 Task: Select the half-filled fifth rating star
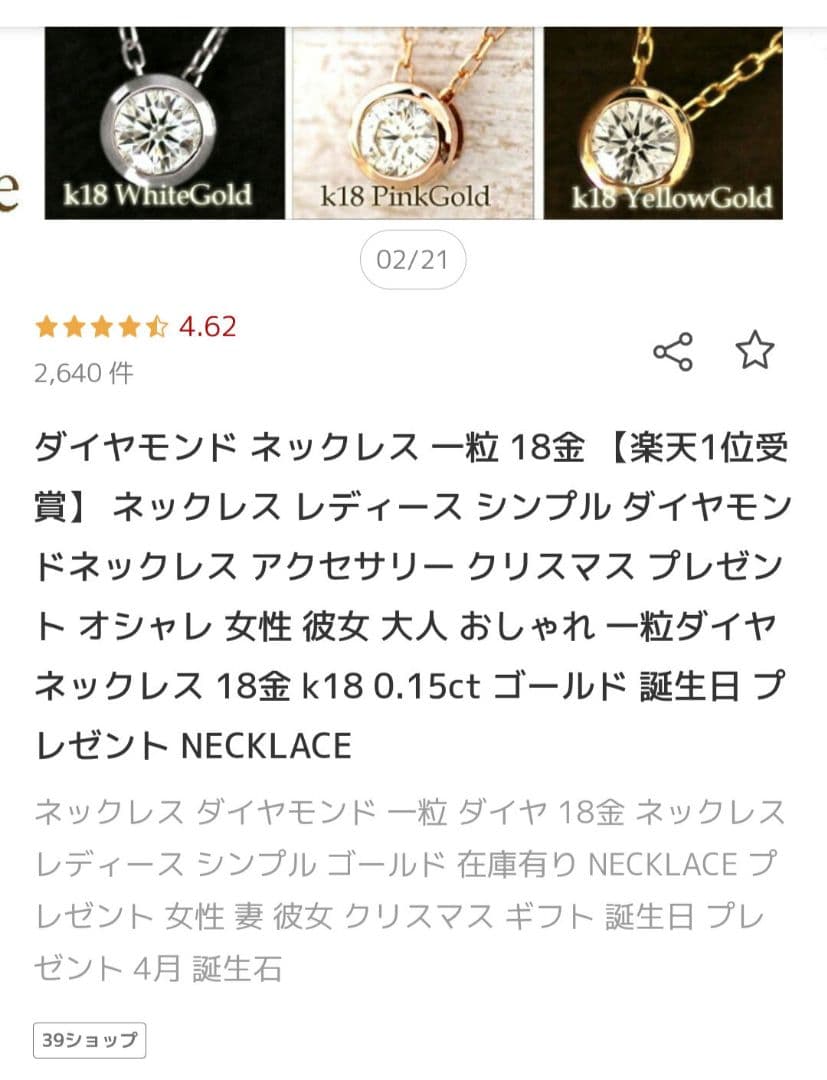[155, 325]
